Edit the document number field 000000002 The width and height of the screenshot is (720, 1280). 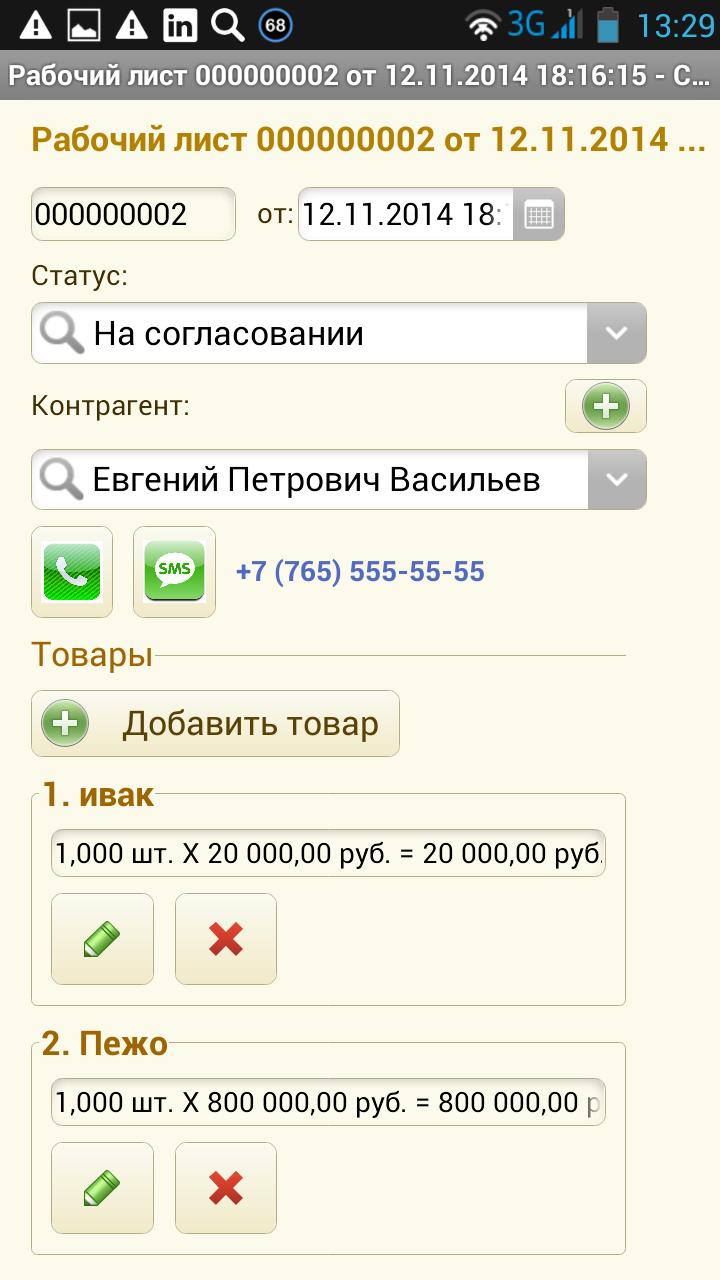pyautogui.click(x=133, y=214)
